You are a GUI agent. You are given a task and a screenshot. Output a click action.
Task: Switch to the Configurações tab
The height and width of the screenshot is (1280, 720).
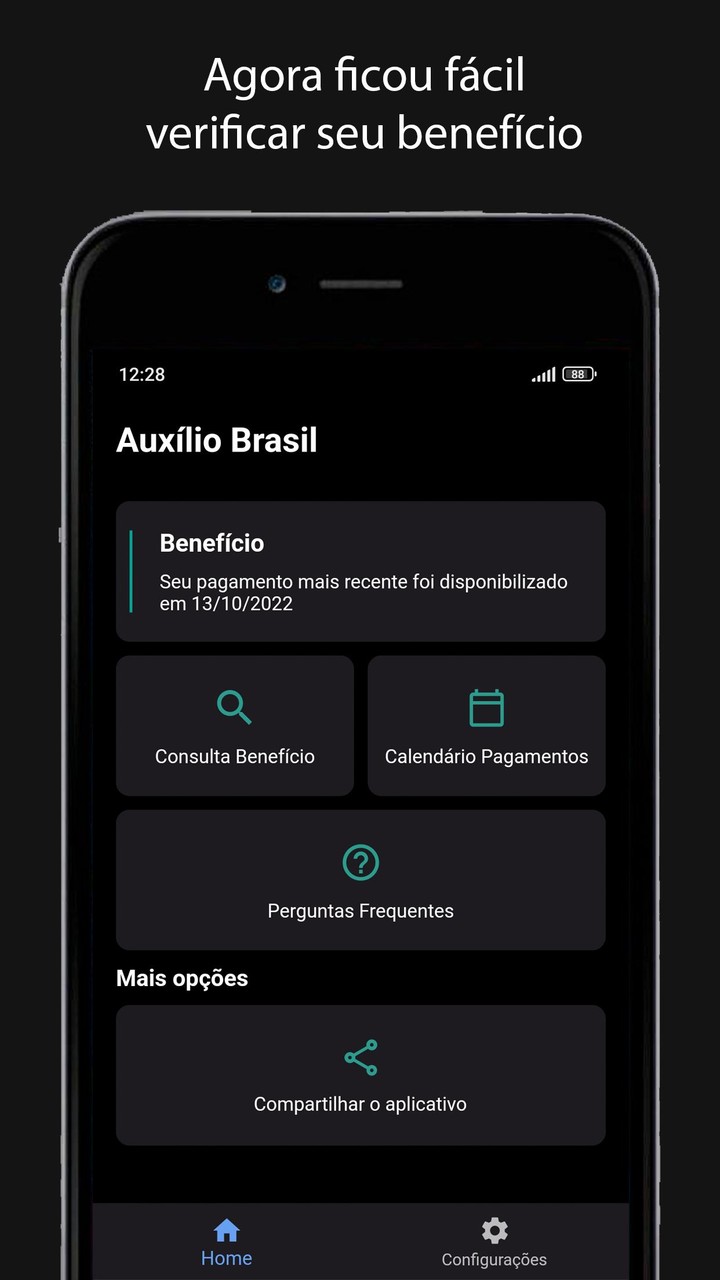[x=494, y=1240]
